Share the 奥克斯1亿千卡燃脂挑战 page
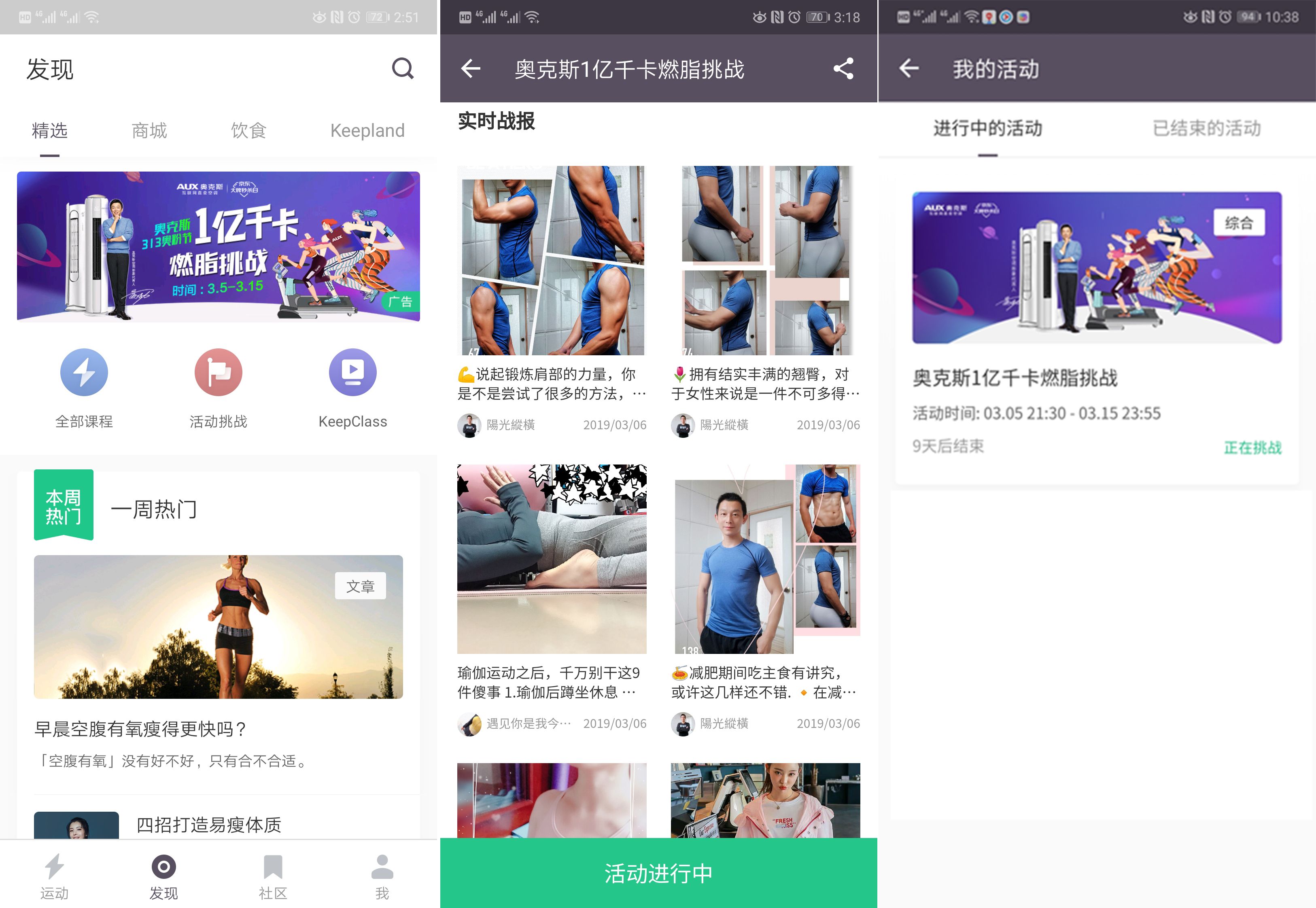Image resolution: width=1316 pixels, height=908 pixels. coord(843,69)
